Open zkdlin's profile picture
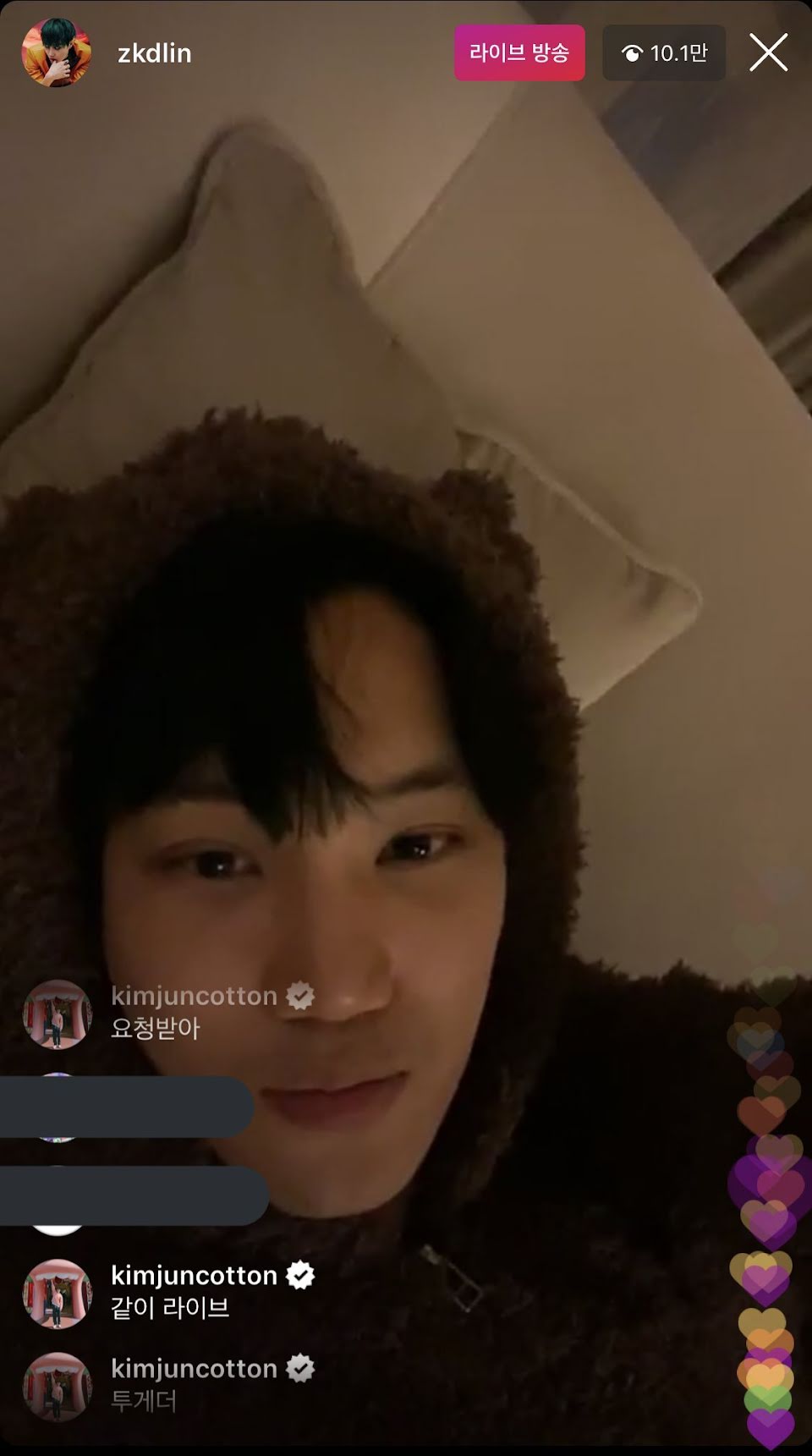 56,52
